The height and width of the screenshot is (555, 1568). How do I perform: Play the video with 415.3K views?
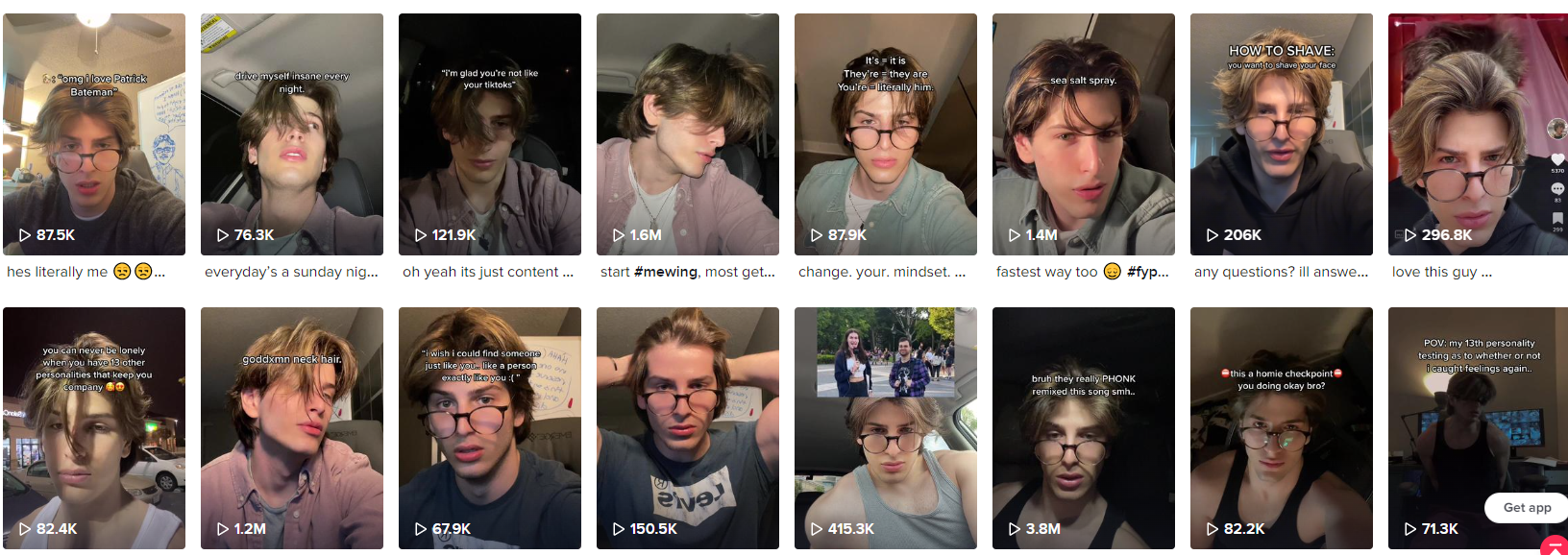(x=886, y=428)
